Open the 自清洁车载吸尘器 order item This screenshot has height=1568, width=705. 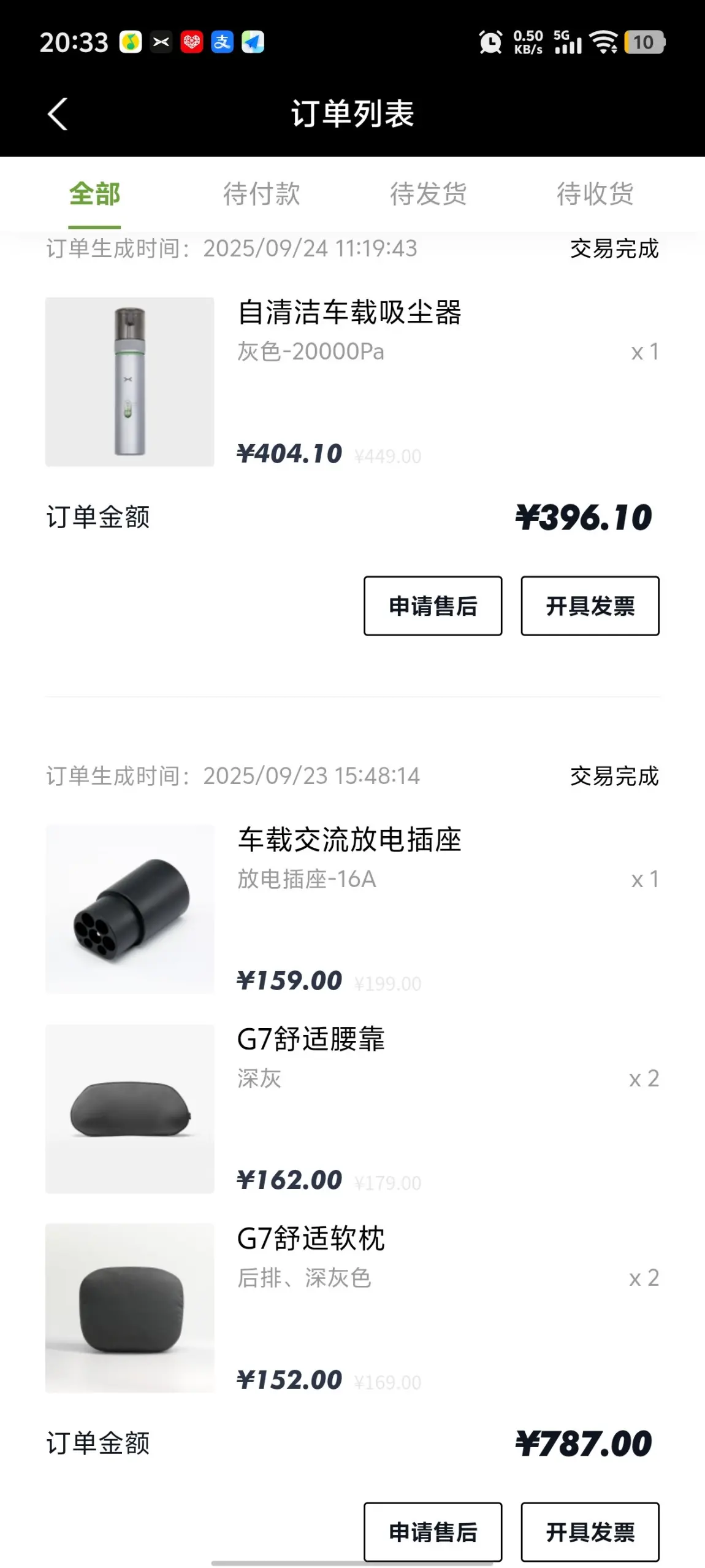tap(349, 313)
